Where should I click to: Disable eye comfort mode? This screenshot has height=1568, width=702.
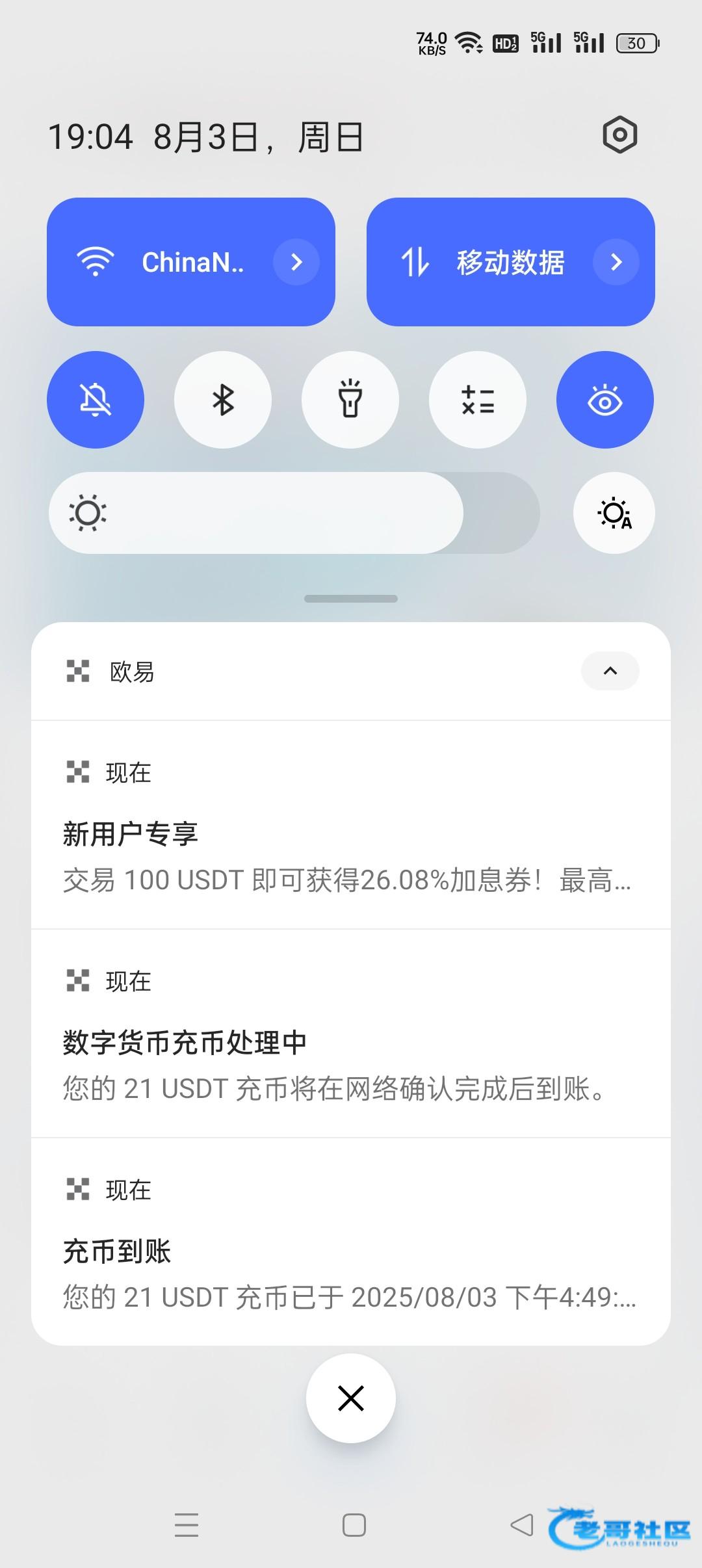coord(605,400)
